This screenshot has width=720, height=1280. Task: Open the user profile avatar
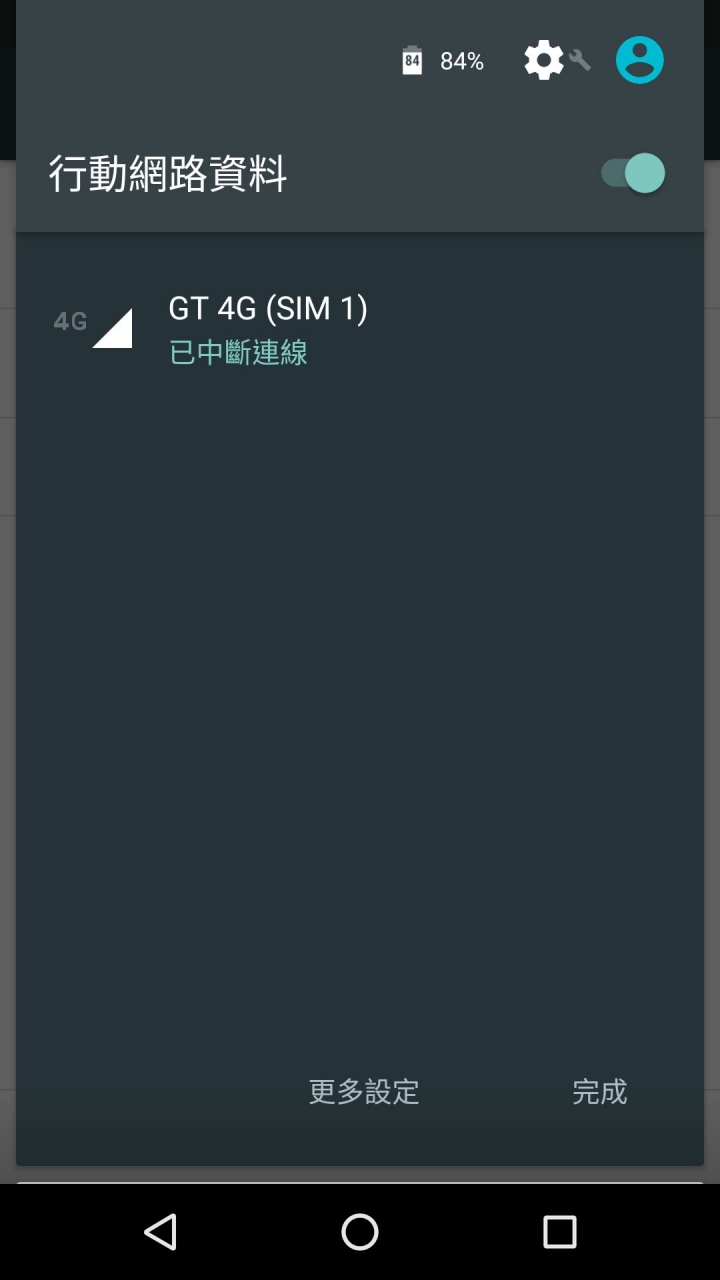pyautogui.click(x=640, y=60)
